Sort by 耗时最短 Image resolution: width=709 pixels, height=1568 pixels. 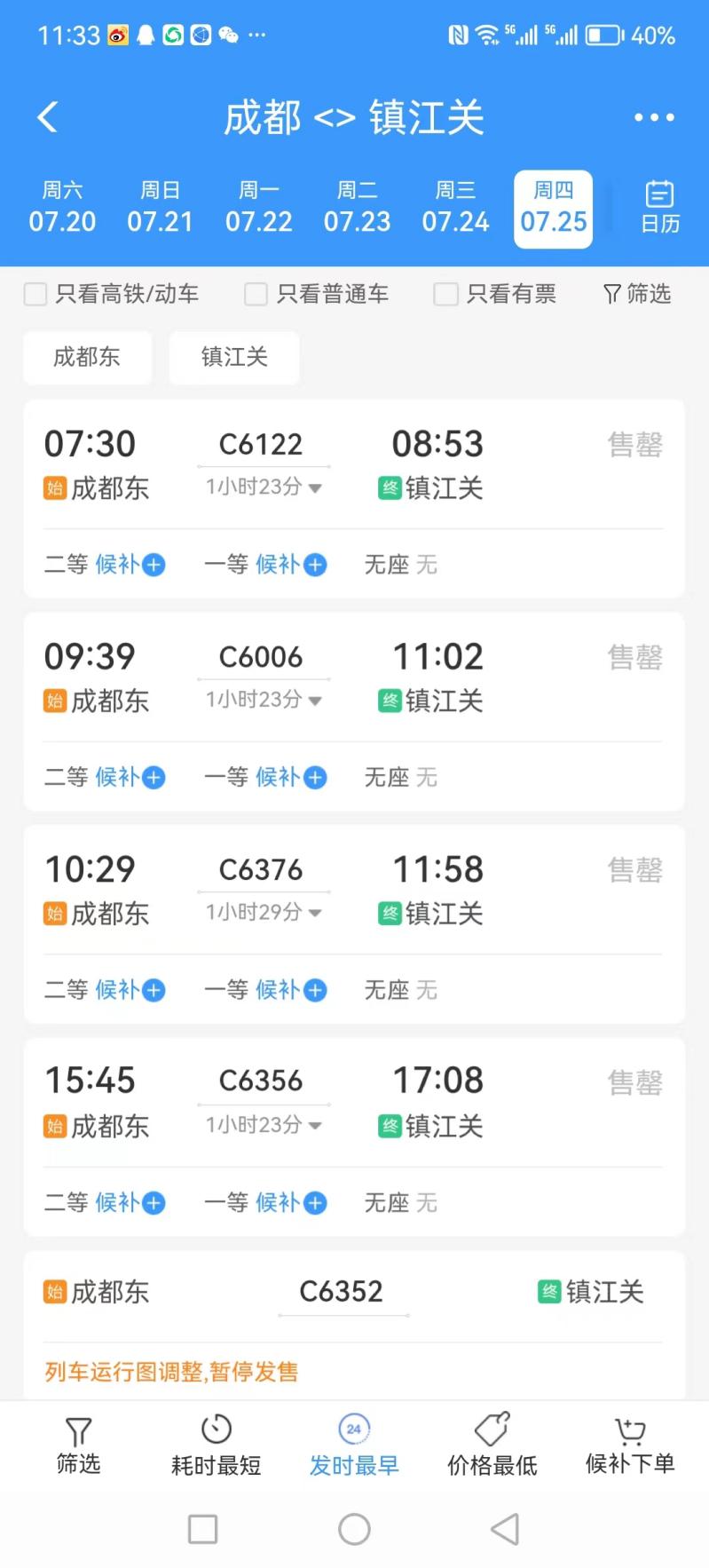coord(217,1445)
